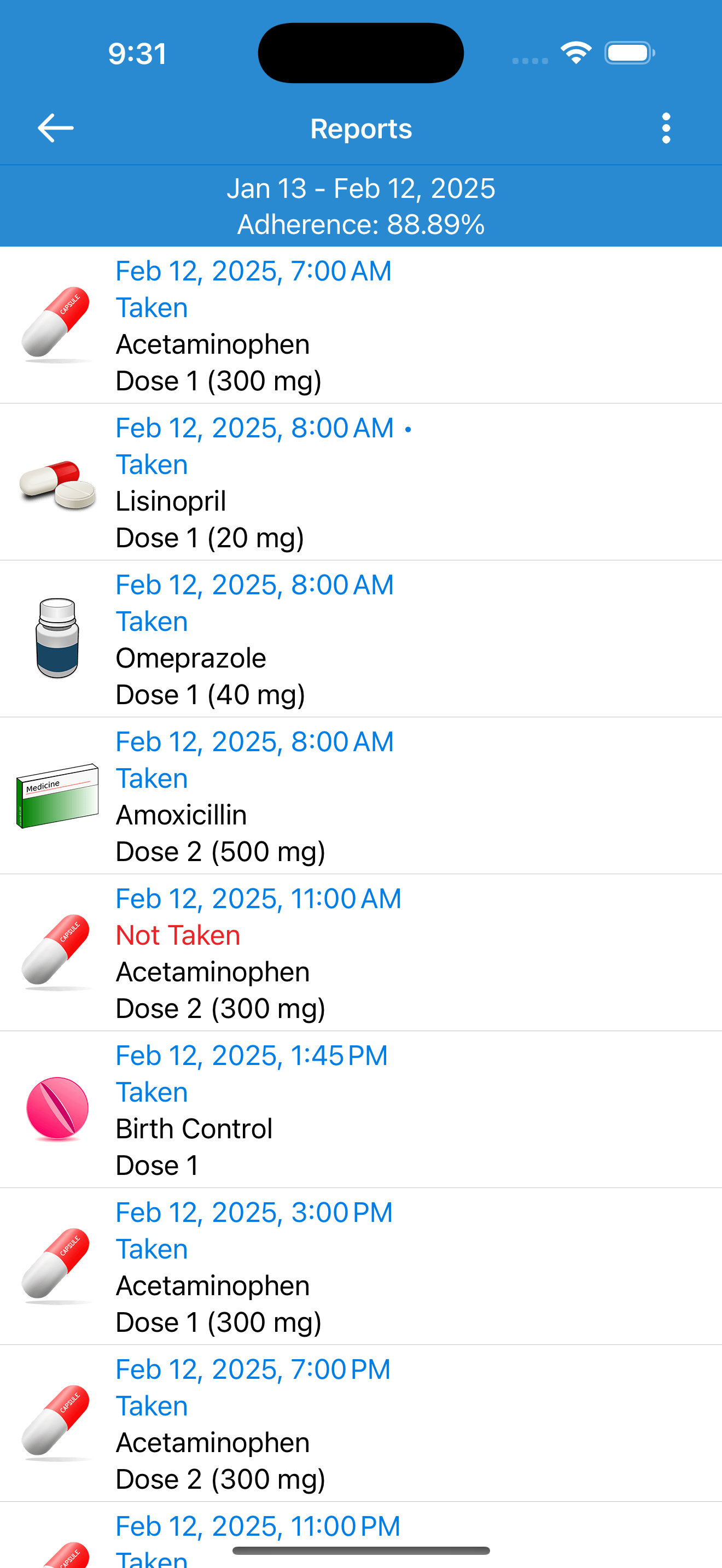Open the 7:00 AM Acetaminophen Dose 1 entry
This screenshot has height=1568, width=722.
click(x=361, y=326)
